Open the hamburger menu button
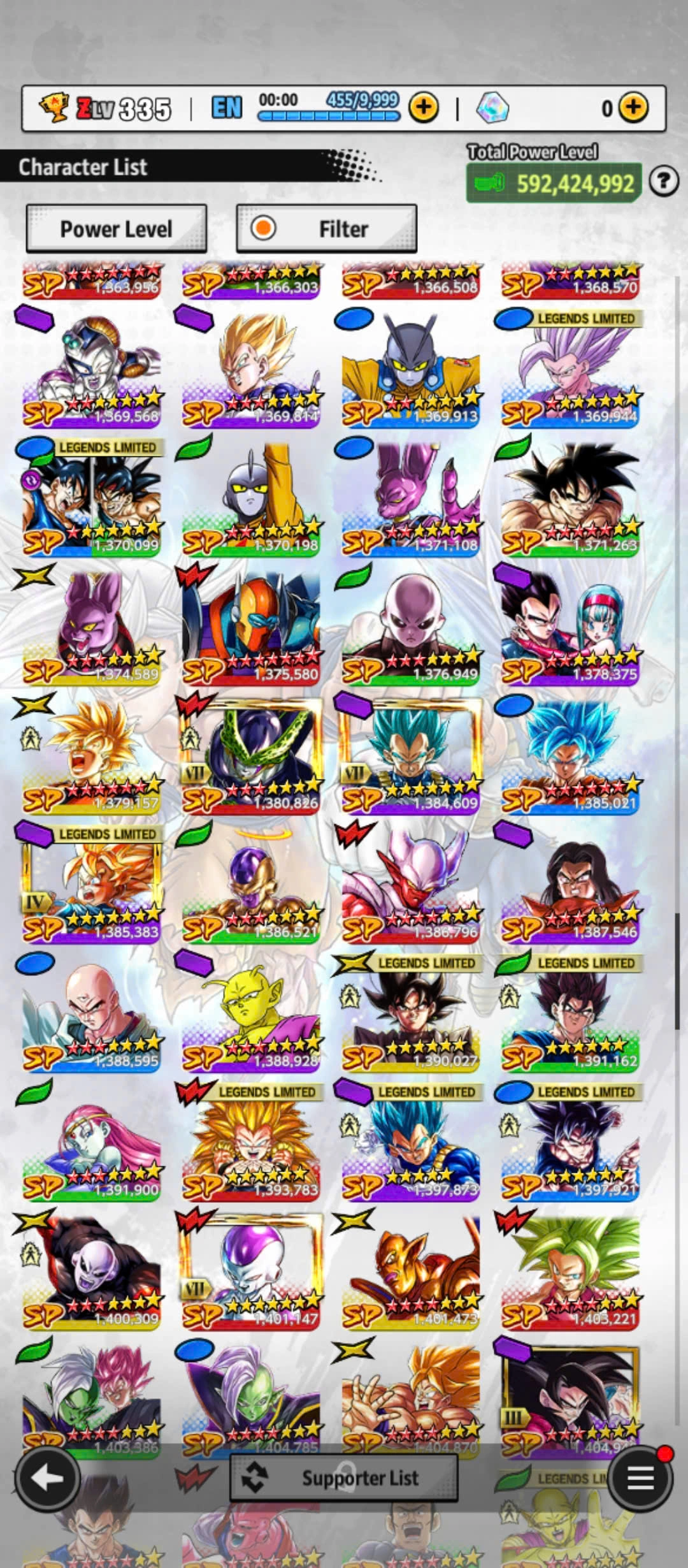This screenshot has width=688, height=1568. pyautogui.click(x=640, y=1477)
